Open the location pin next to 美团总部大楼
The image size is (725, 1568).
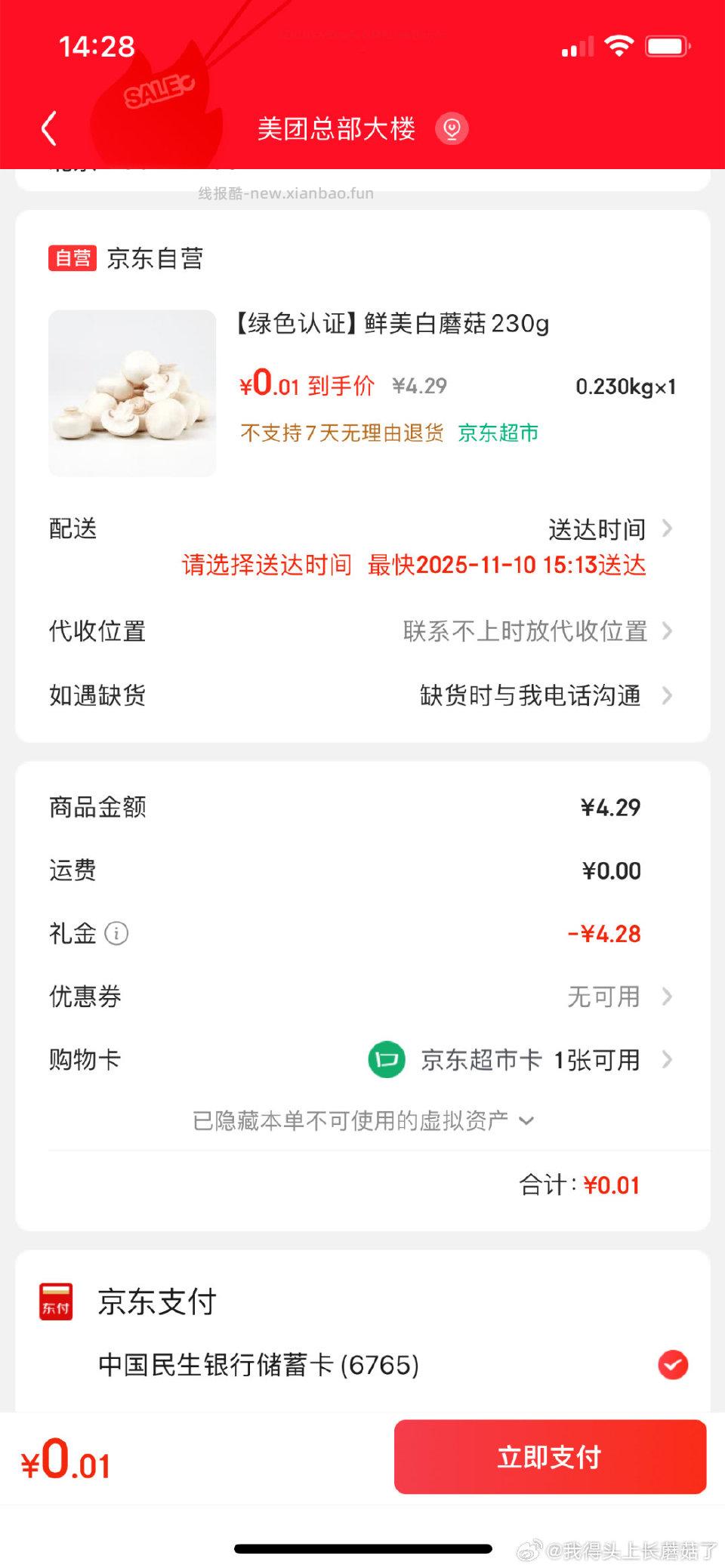coord(452,128)
